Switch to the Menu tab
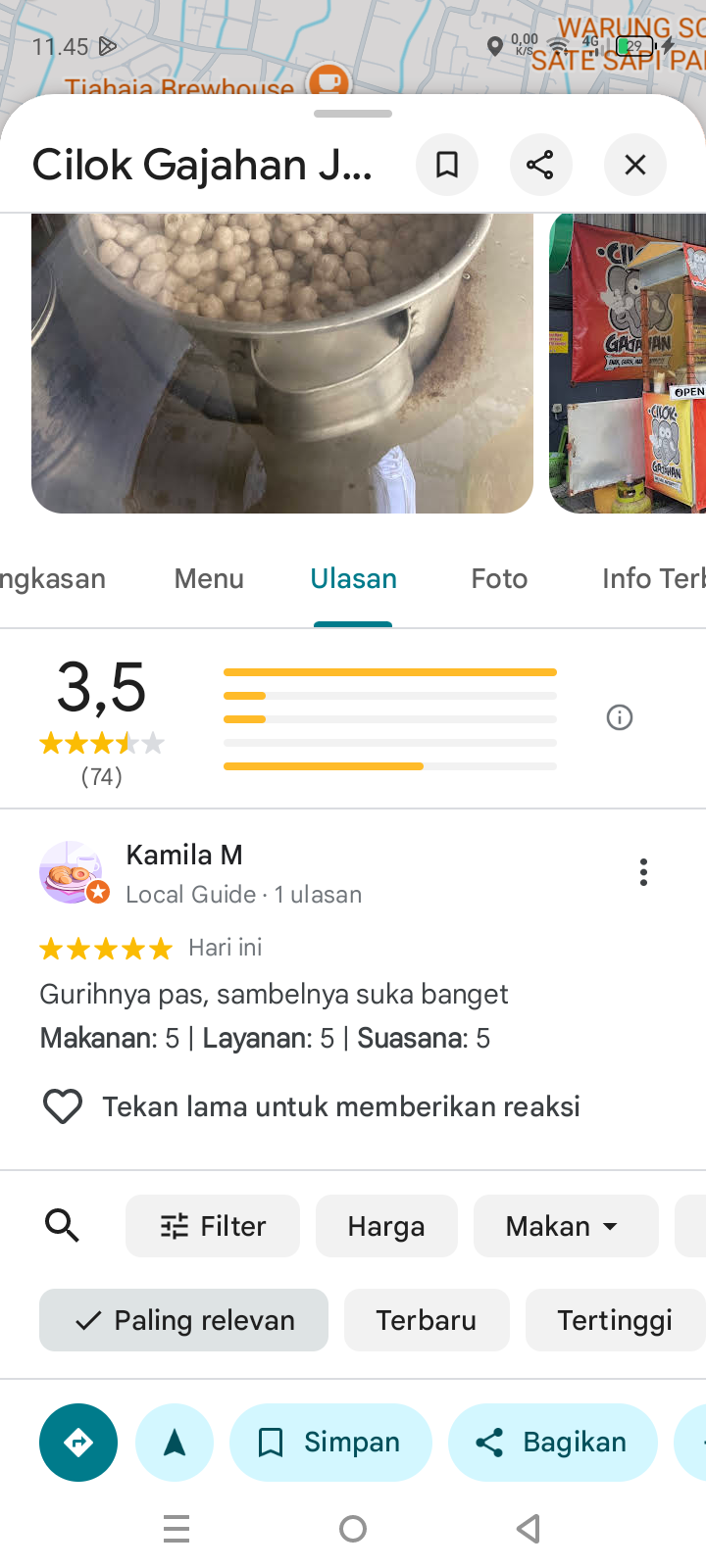 209,578
